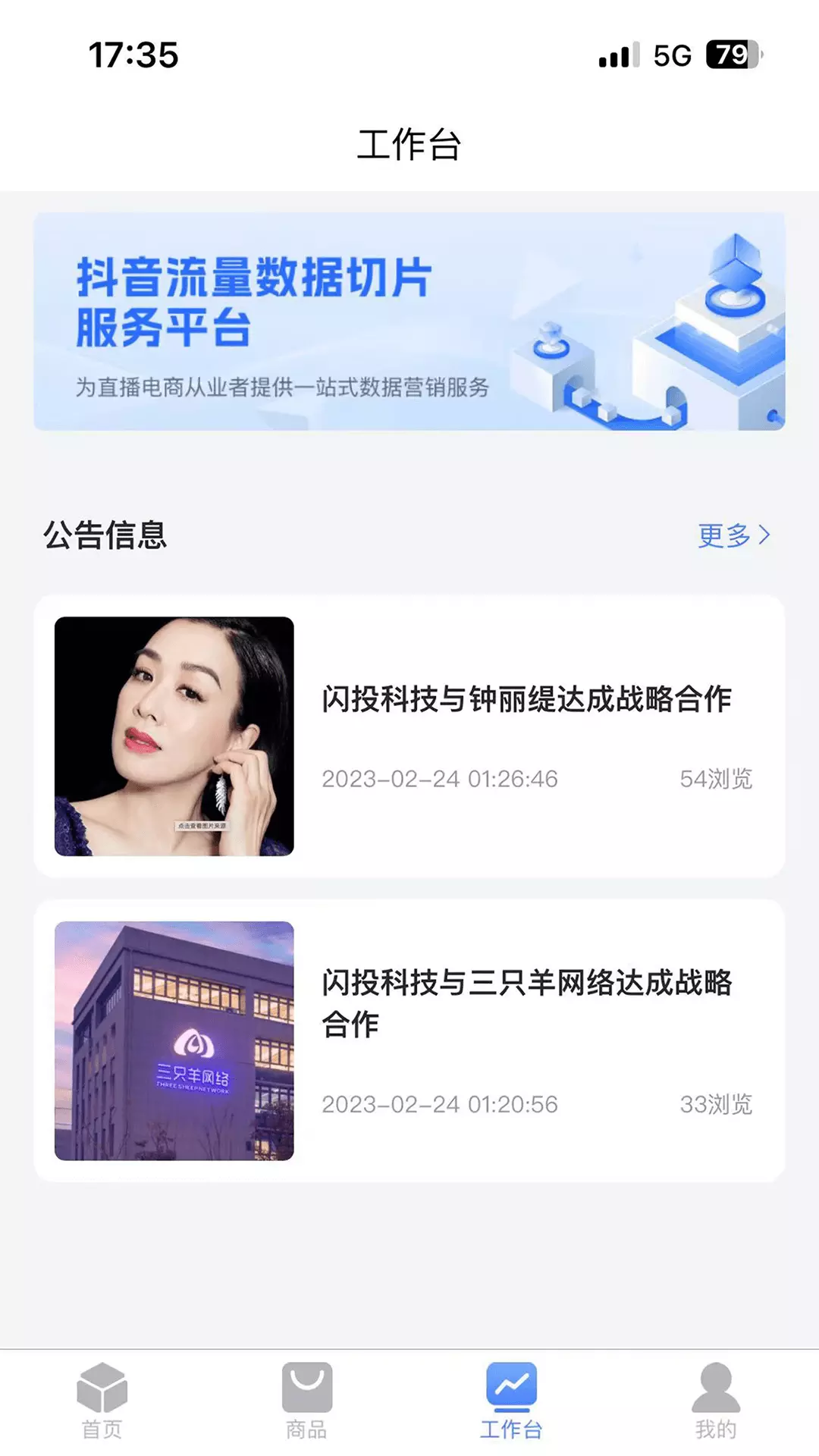This screenshot has height=1456, width=819.
Task: Go to the 我的 tab
Action: 717,1401
